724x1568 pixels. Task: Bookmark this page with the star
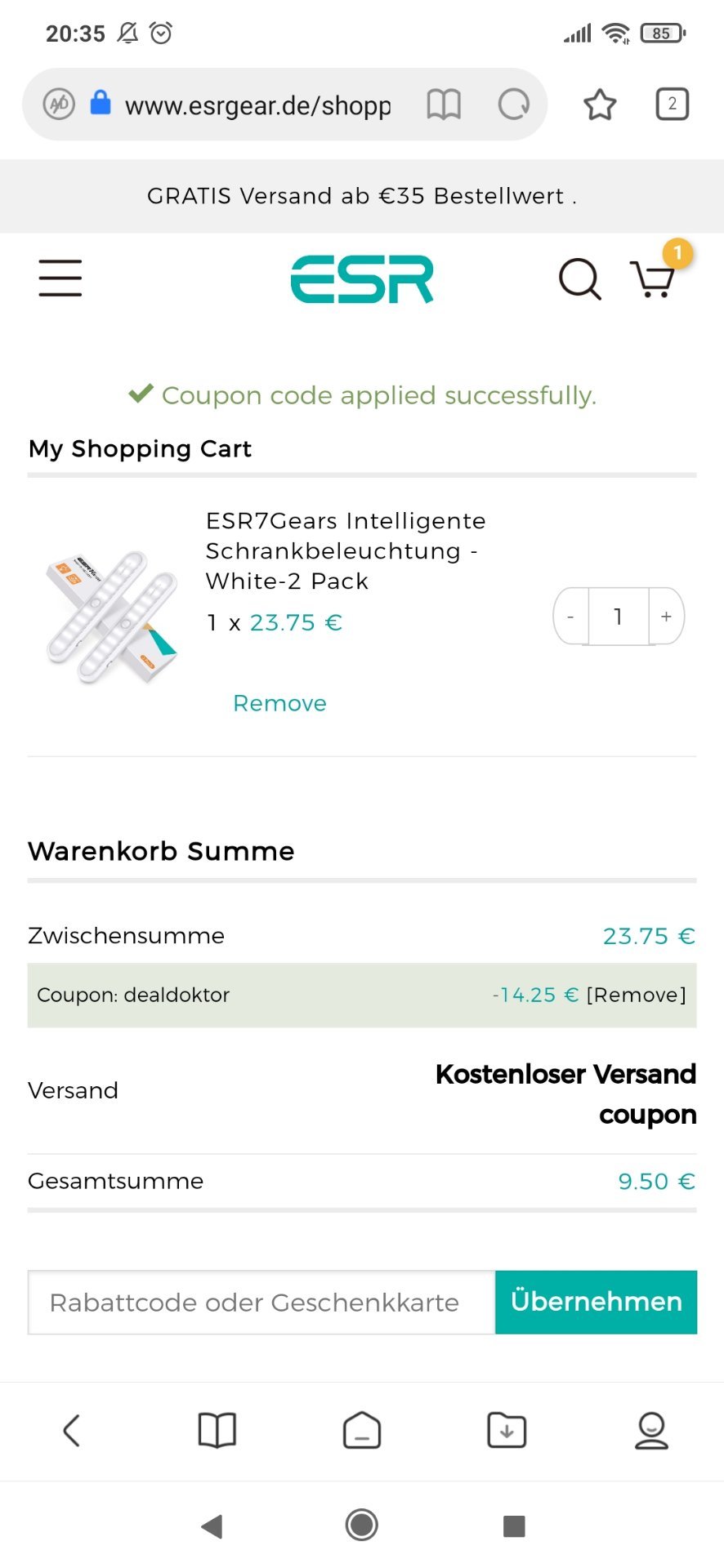point(600,105)
